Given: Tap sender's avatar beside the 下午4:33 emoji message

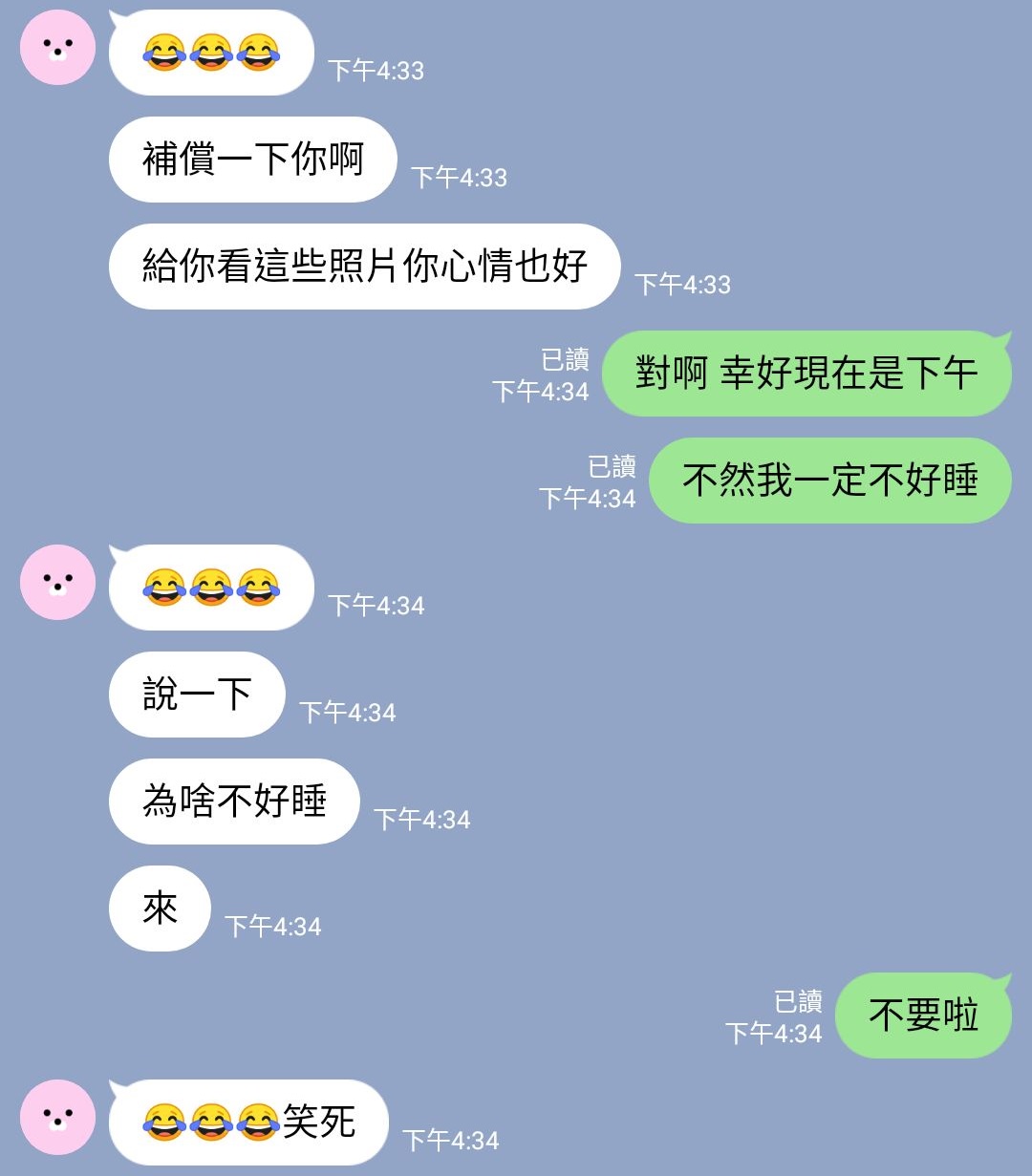Looking at the screenshot, I should 57,48.
